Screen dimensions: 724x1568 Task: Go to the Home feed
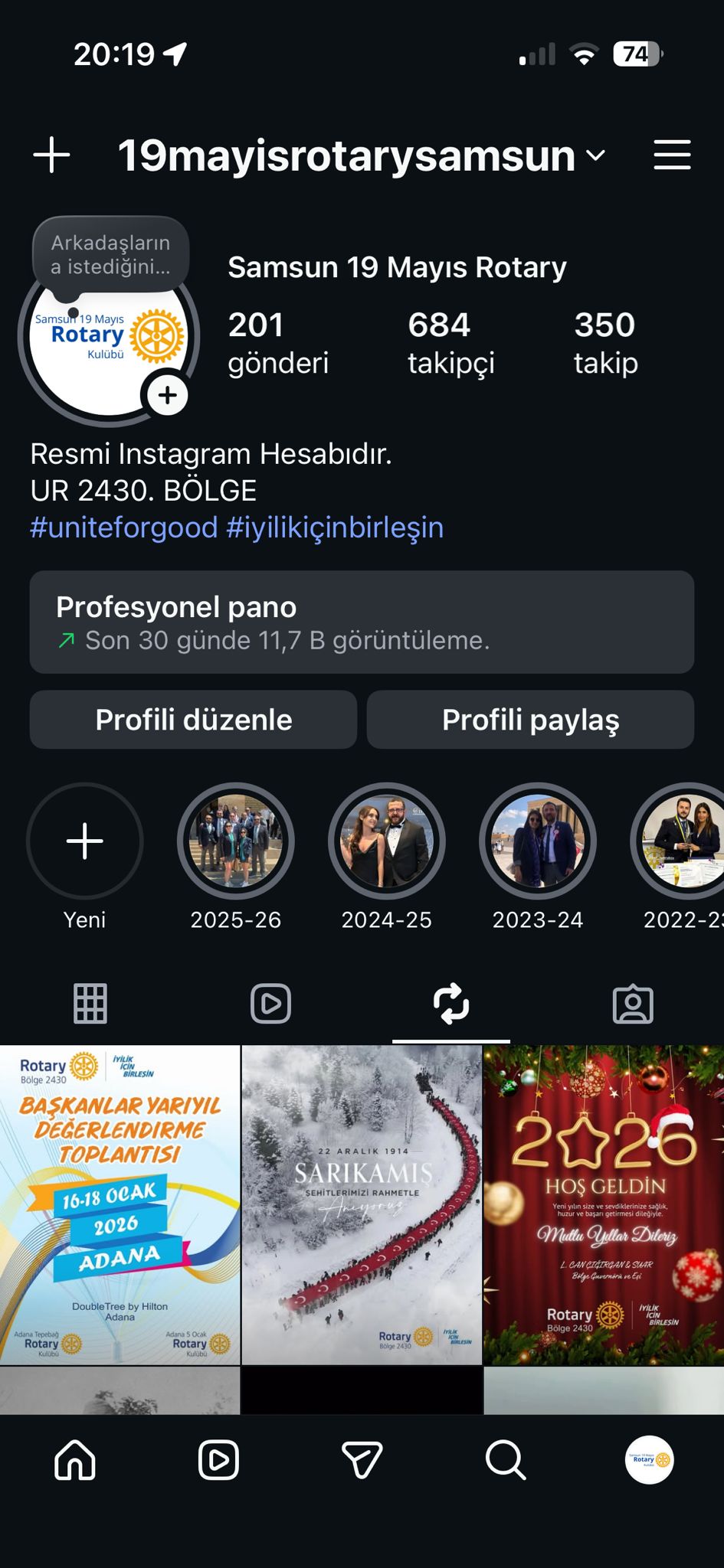(x=75, y=1460)
